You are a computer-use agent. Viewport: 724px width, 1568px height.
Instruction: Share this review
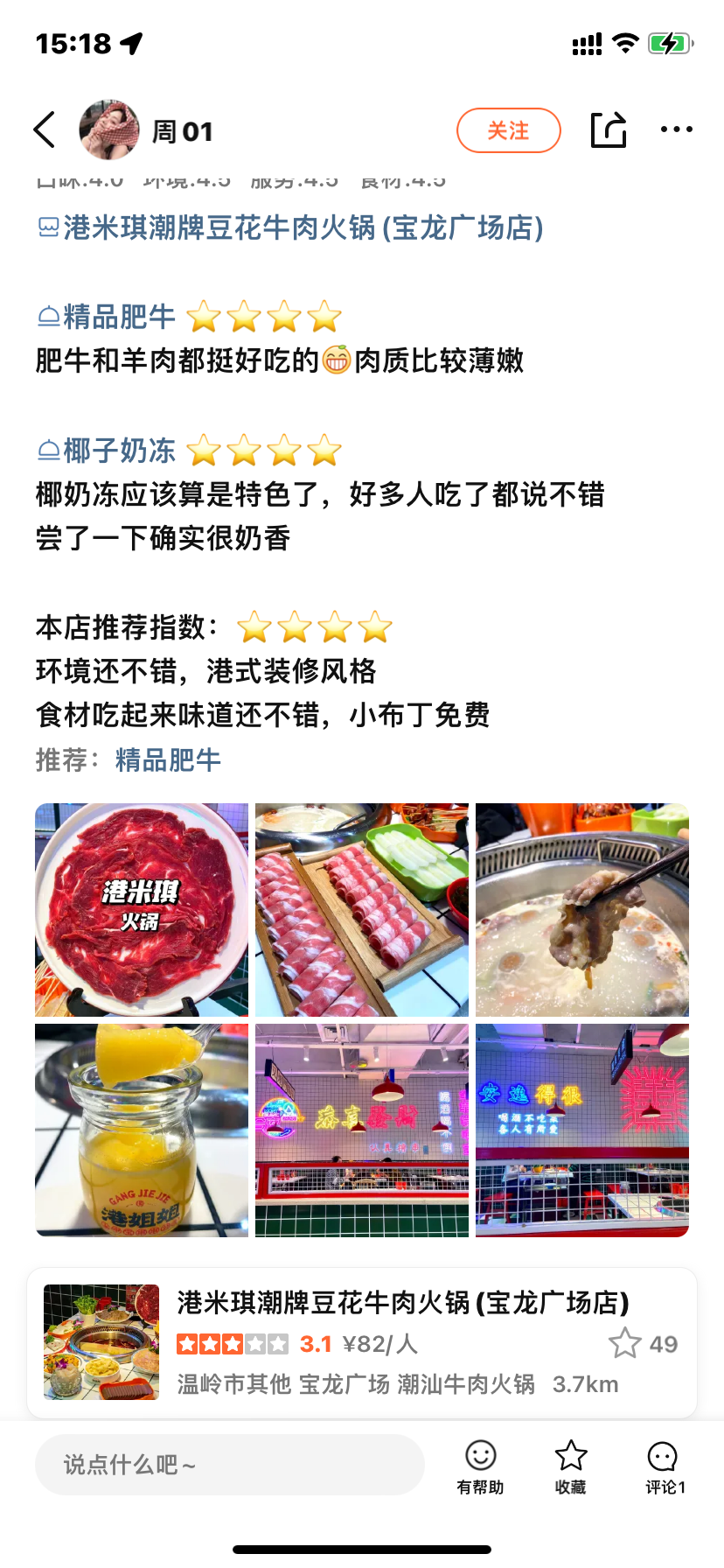(609, 129)
